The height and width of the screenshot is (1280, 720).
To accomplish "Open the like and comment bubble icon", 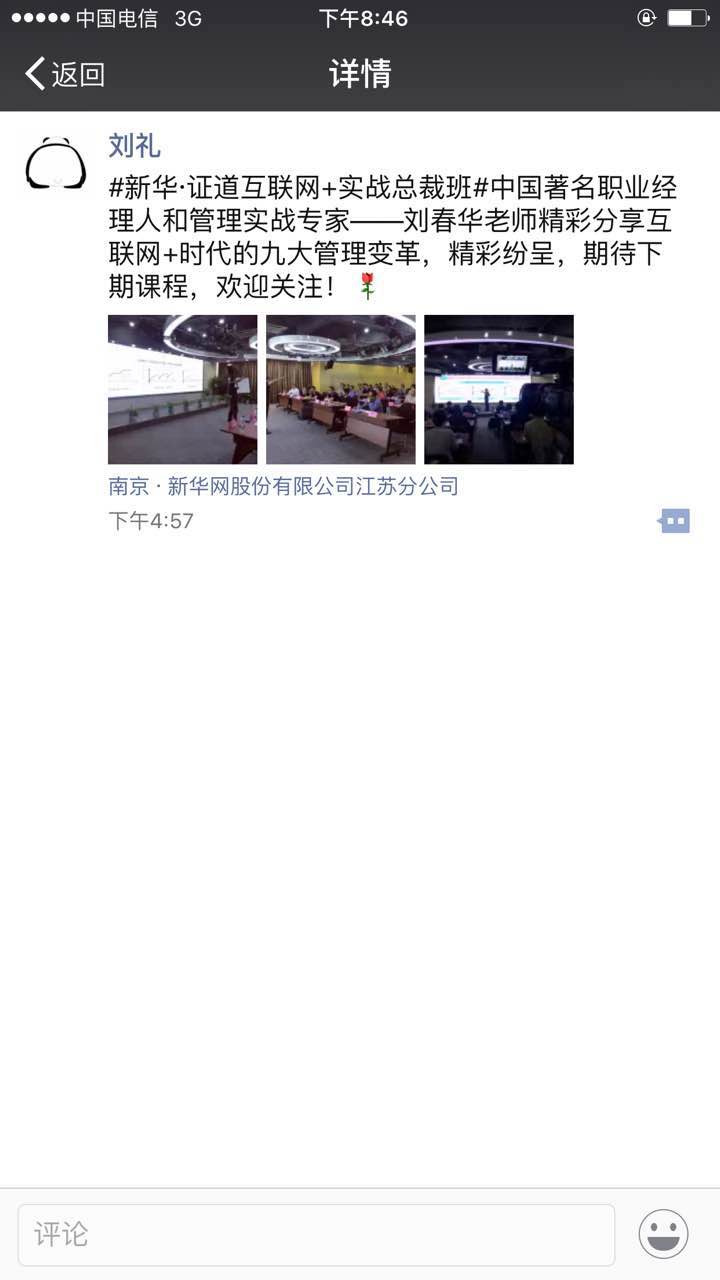I will click(x=674, y=521).
